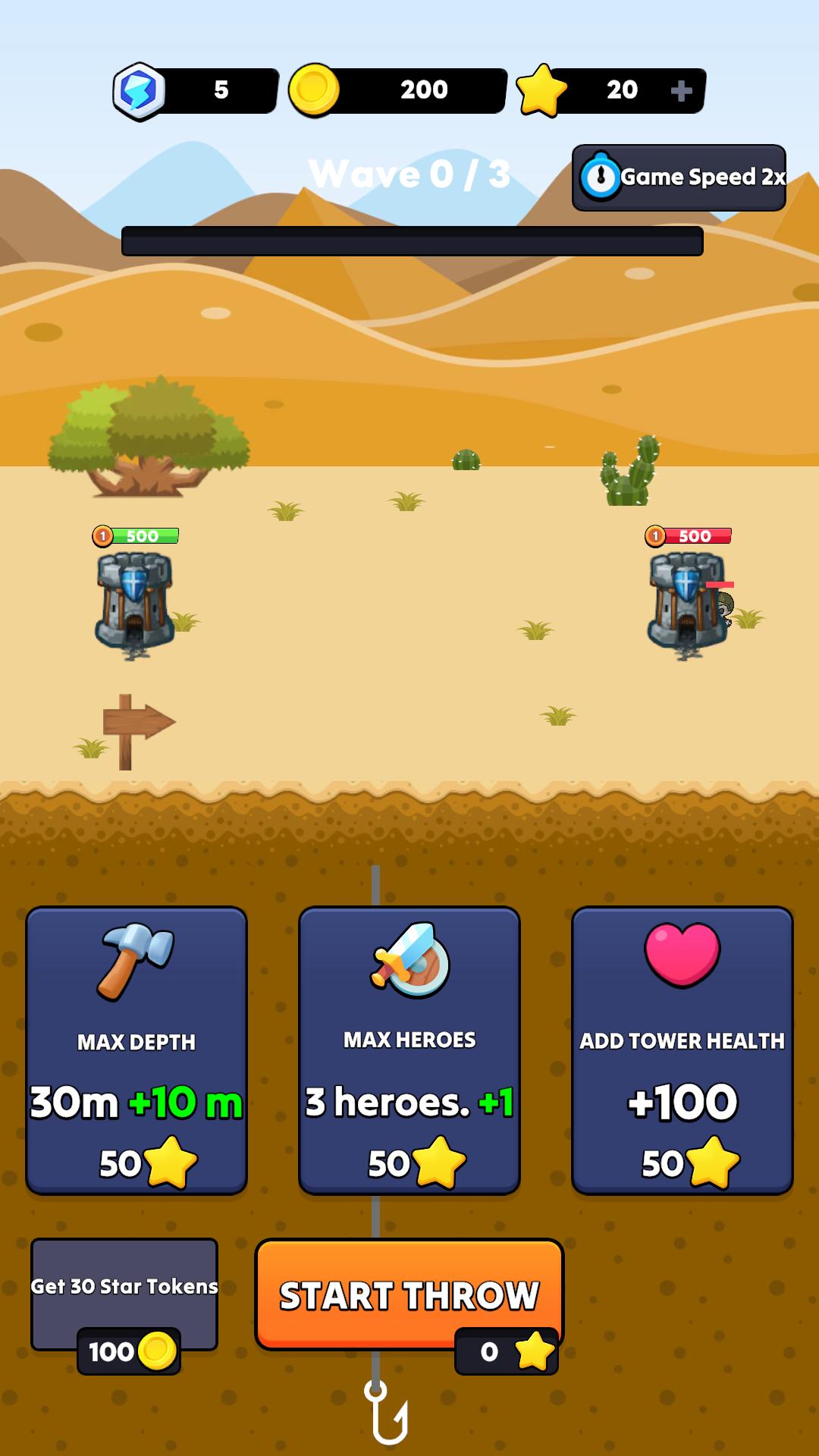Enable Game Speed 2x
The image size is (819, 1456).
679,177
